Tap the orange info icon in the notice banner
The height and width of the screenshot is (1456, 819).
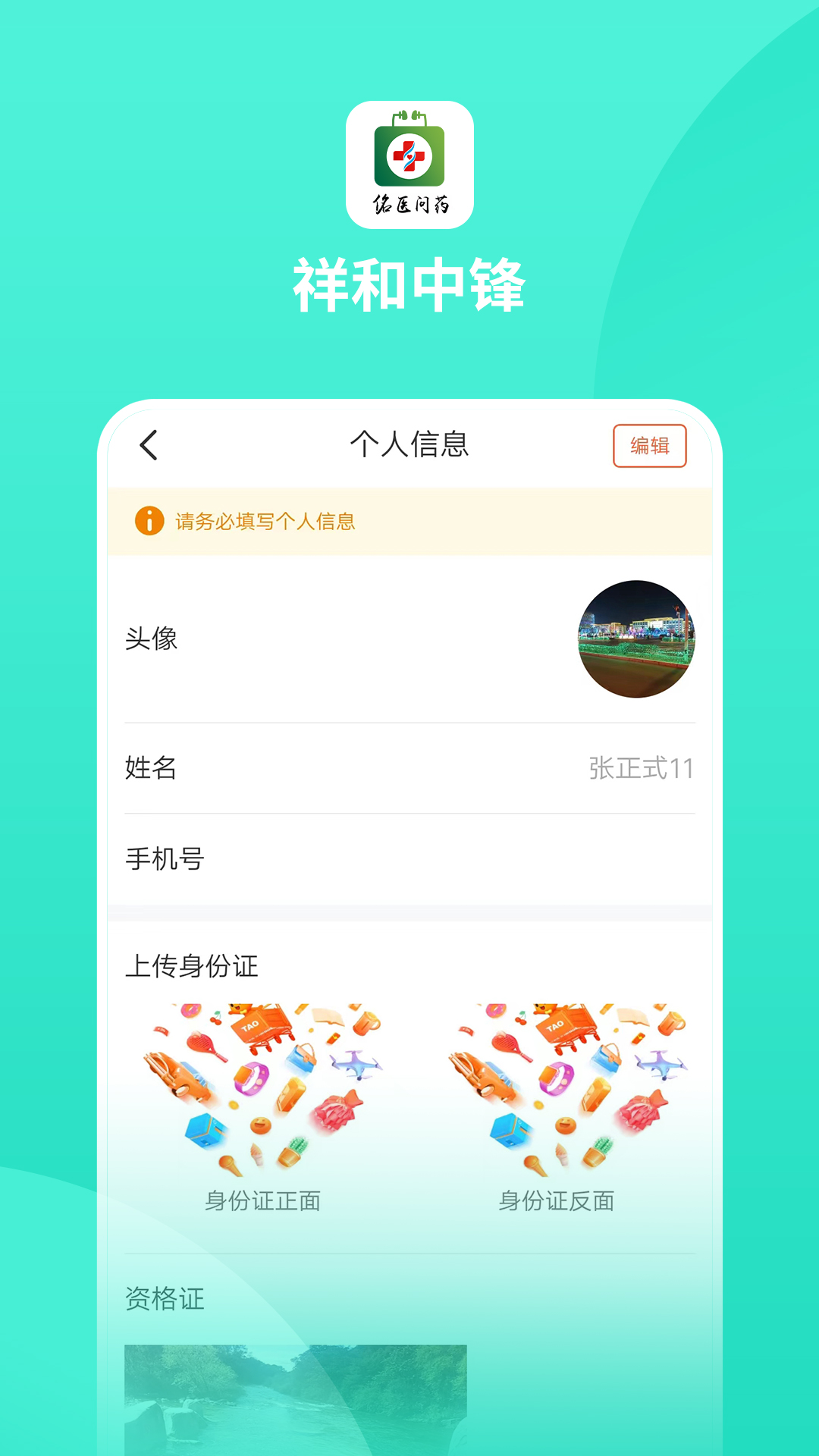coord(149,522)
